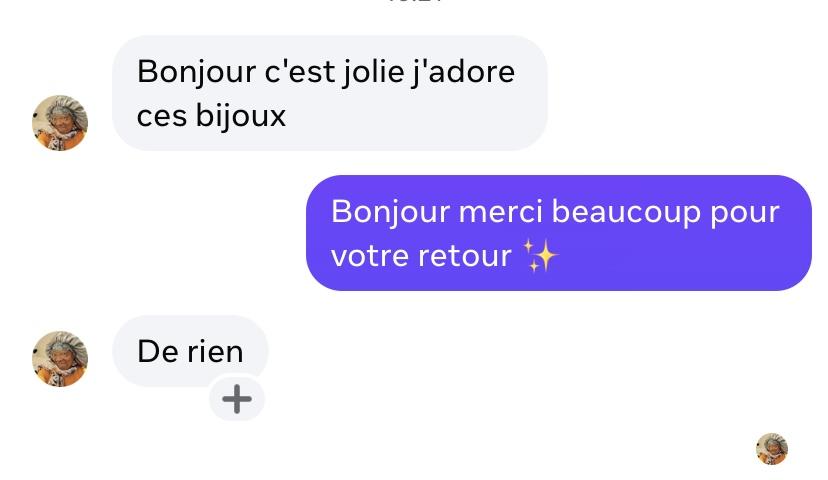The height and width of the screenshot is (480, 828).
Task: Add a reaction to the 'De rien' message
Action: 237,400
